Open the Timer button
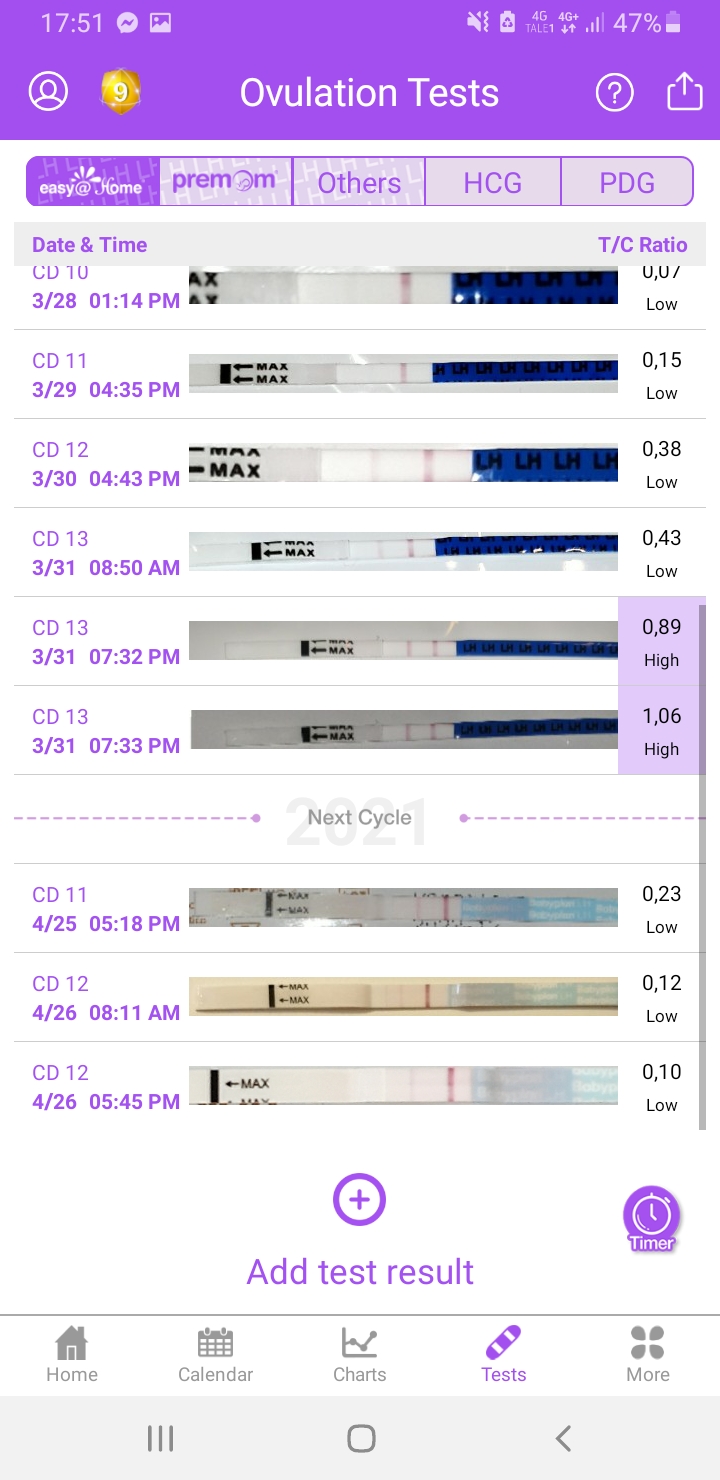 [652, 1220]
